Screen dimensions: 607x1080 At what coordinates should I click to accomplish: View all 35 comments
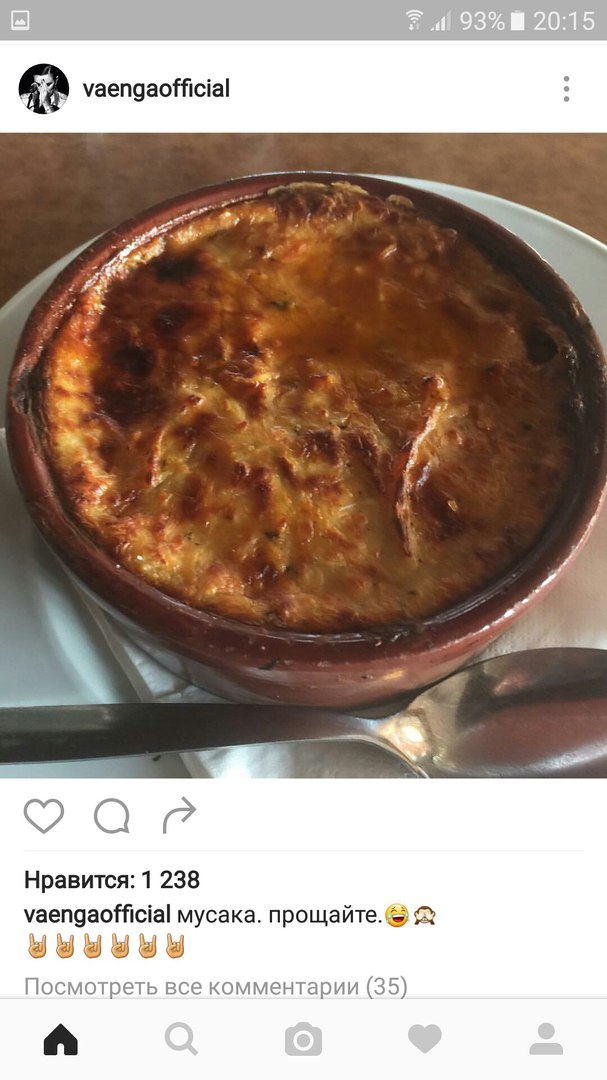216,986
